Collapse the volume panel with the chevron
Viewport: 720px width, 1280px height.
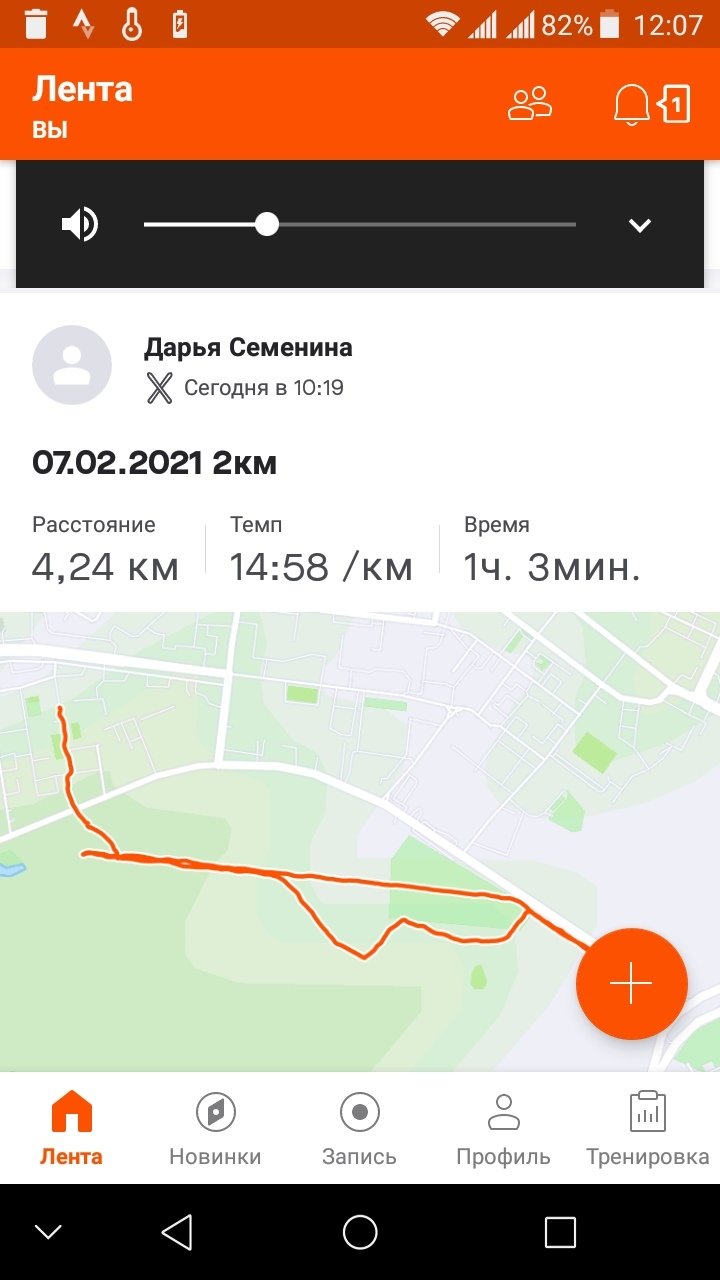(x=640, y=225)
